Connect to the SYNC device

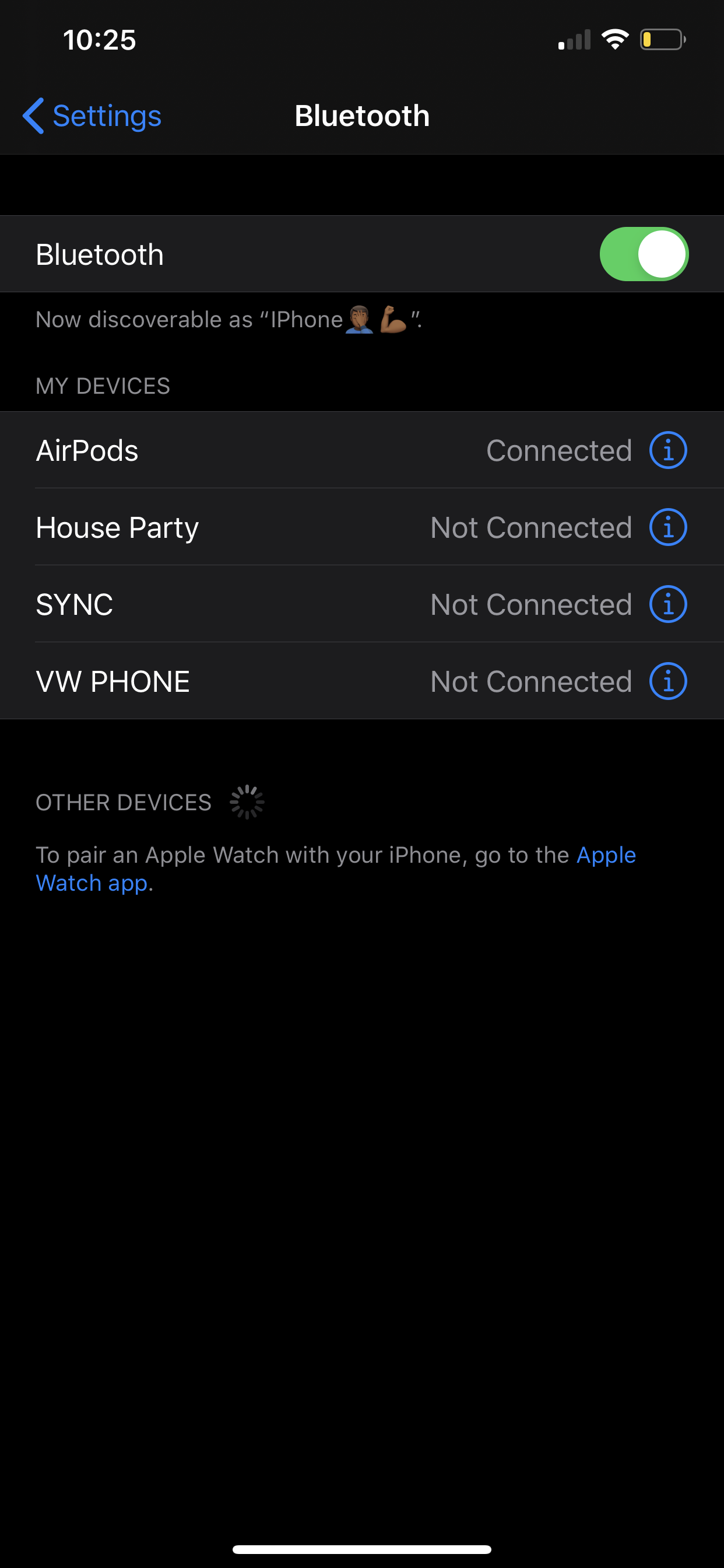(243, 604)
